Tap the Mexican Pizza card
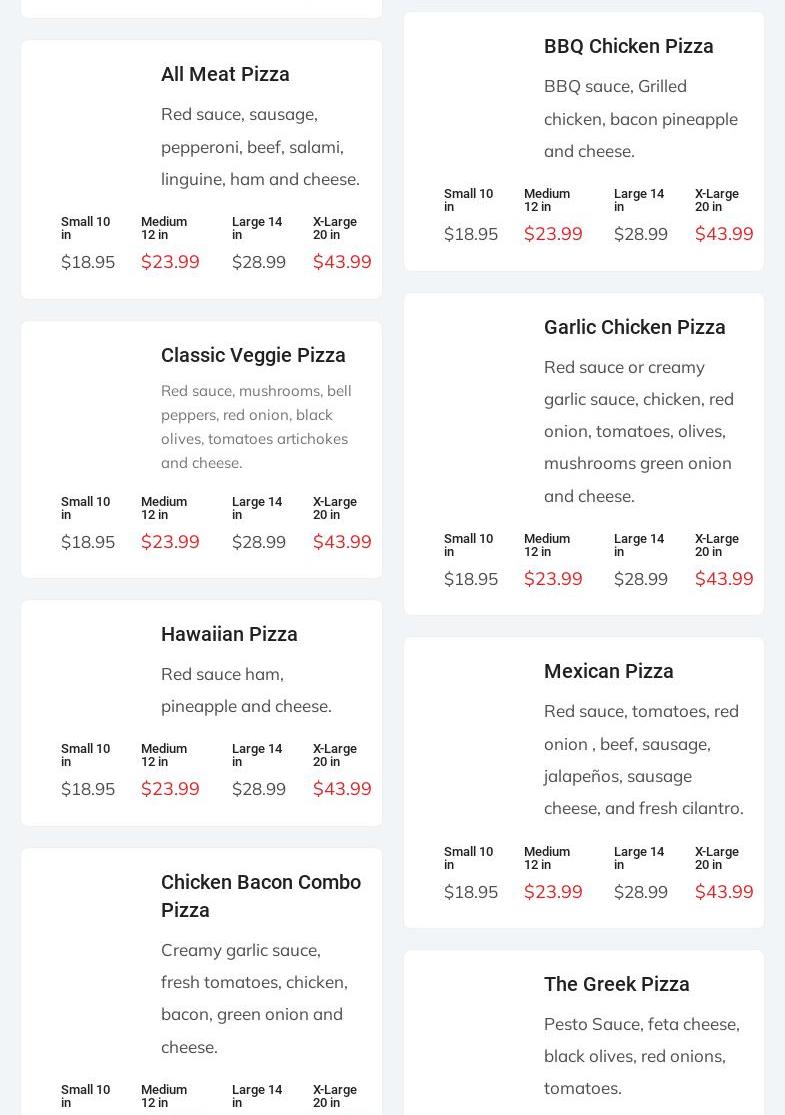Viewport: 785px width, 1115px height. click(x=608, y=672)
